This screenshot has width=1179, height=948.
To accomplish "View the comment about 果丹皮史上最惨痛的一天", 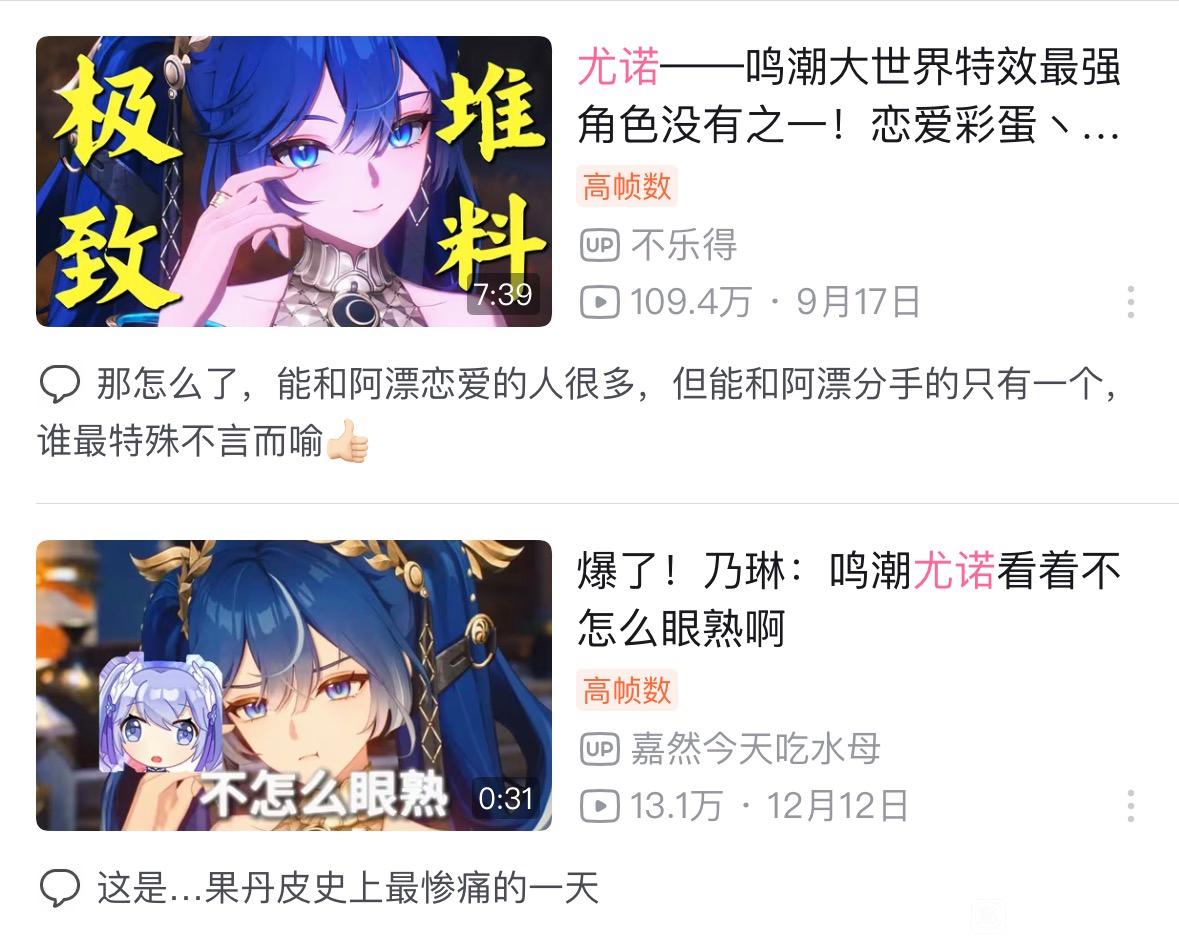I will [x=347, y=887].
